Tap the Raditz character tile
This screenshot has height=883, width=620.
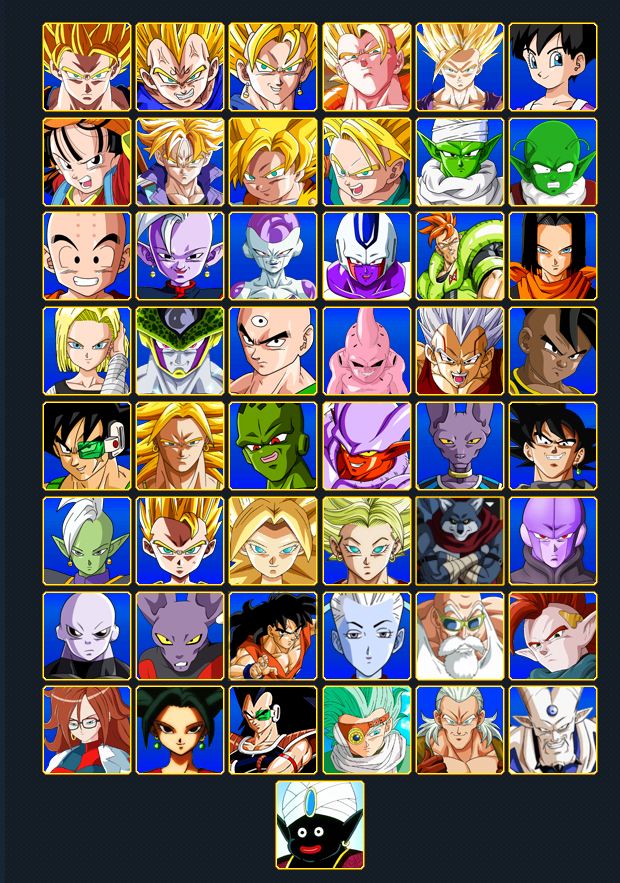[x=273, y=730]
